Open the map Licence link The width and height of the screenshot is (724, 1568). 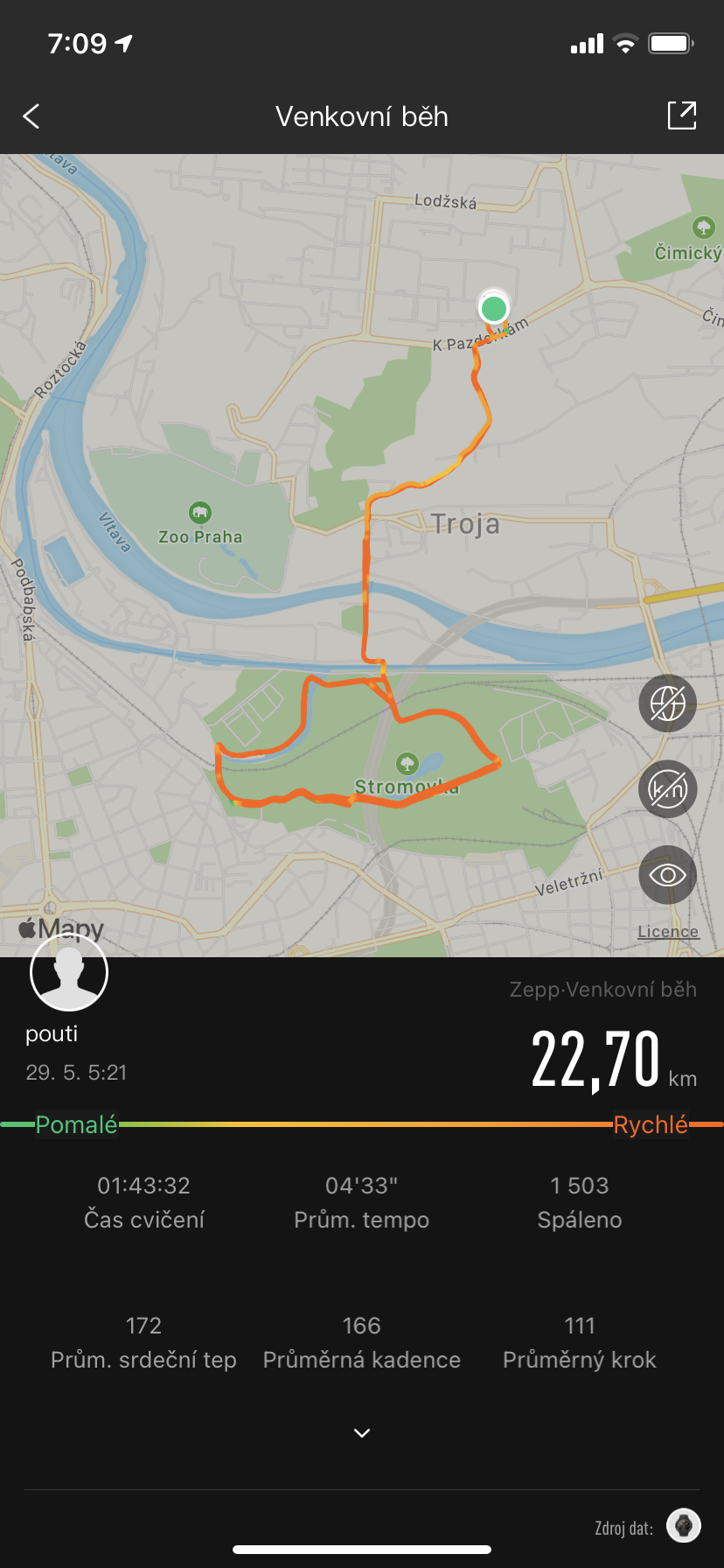pyautogui.click(x=668, y=932)
